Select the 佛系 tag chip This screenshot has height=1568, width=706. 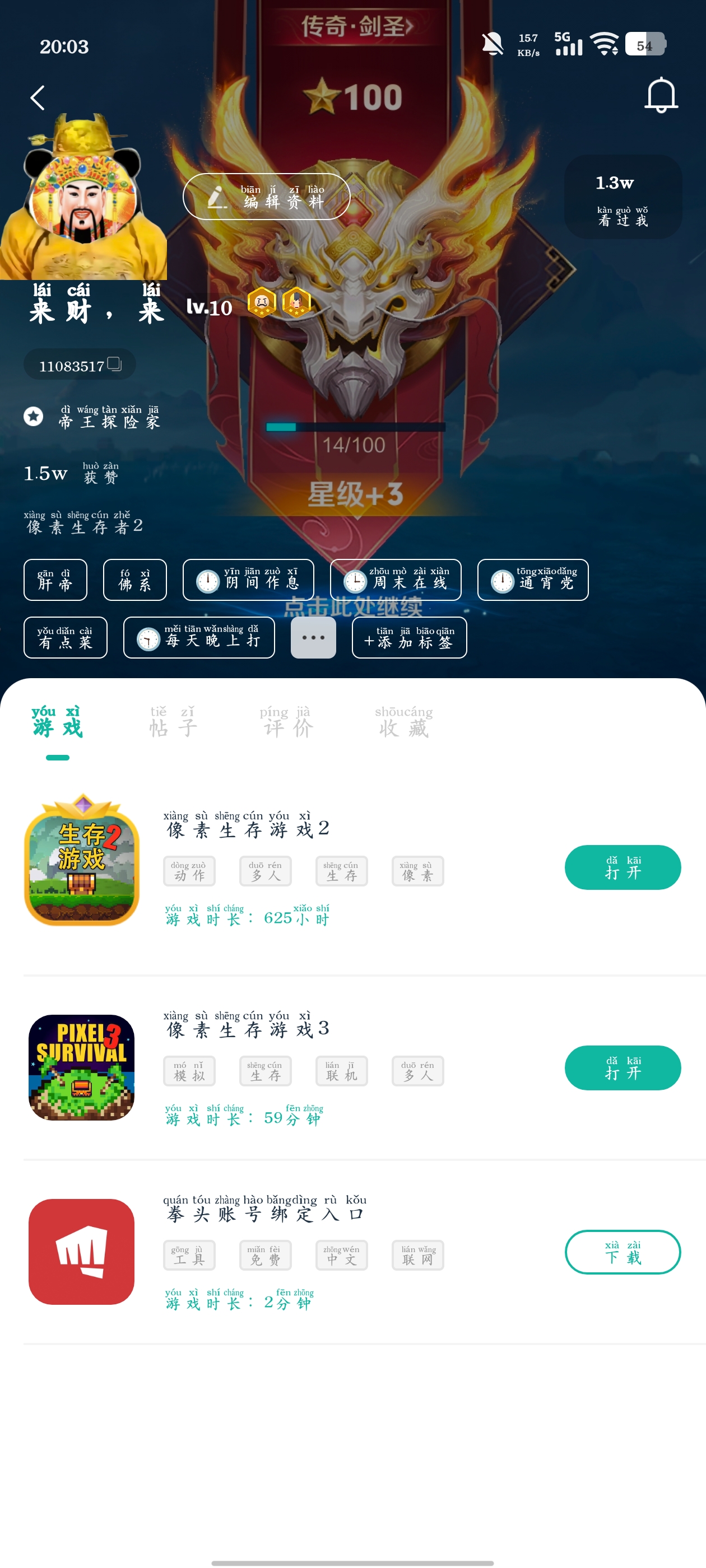click(x=134, y=580)
